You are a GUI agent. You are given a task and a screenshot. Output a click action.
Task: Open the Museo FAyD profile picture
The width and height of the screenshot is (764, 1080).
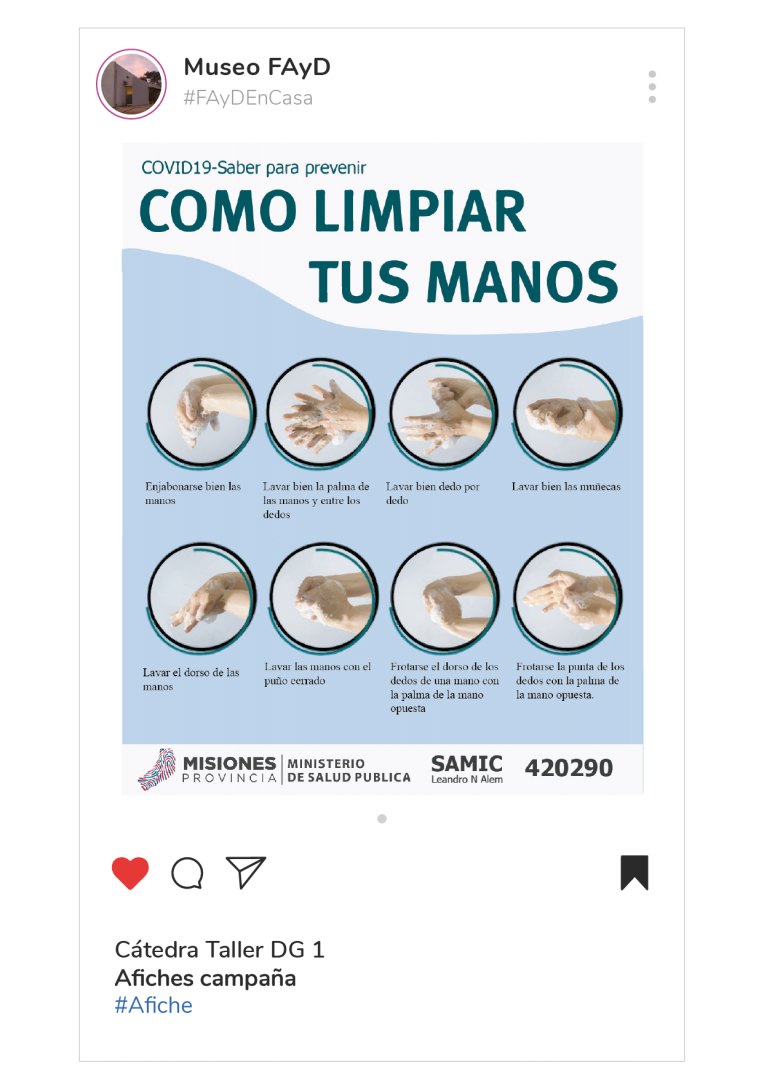(131, 84)
